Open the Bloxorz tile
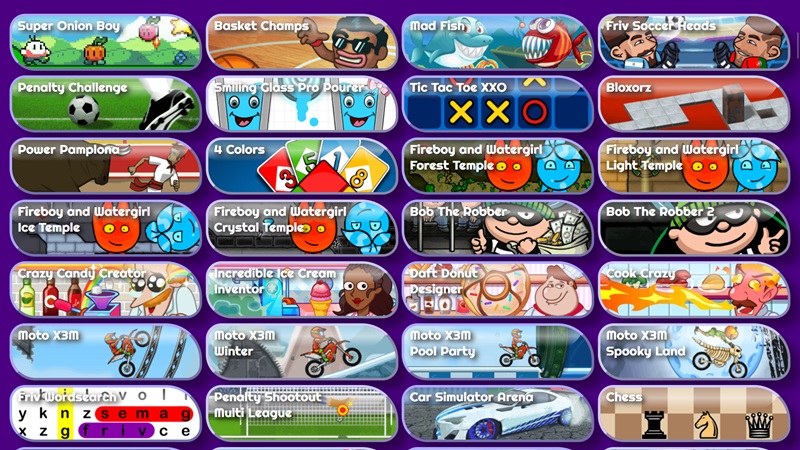This screenshot has width=800, height=450. tap(693, 104)
